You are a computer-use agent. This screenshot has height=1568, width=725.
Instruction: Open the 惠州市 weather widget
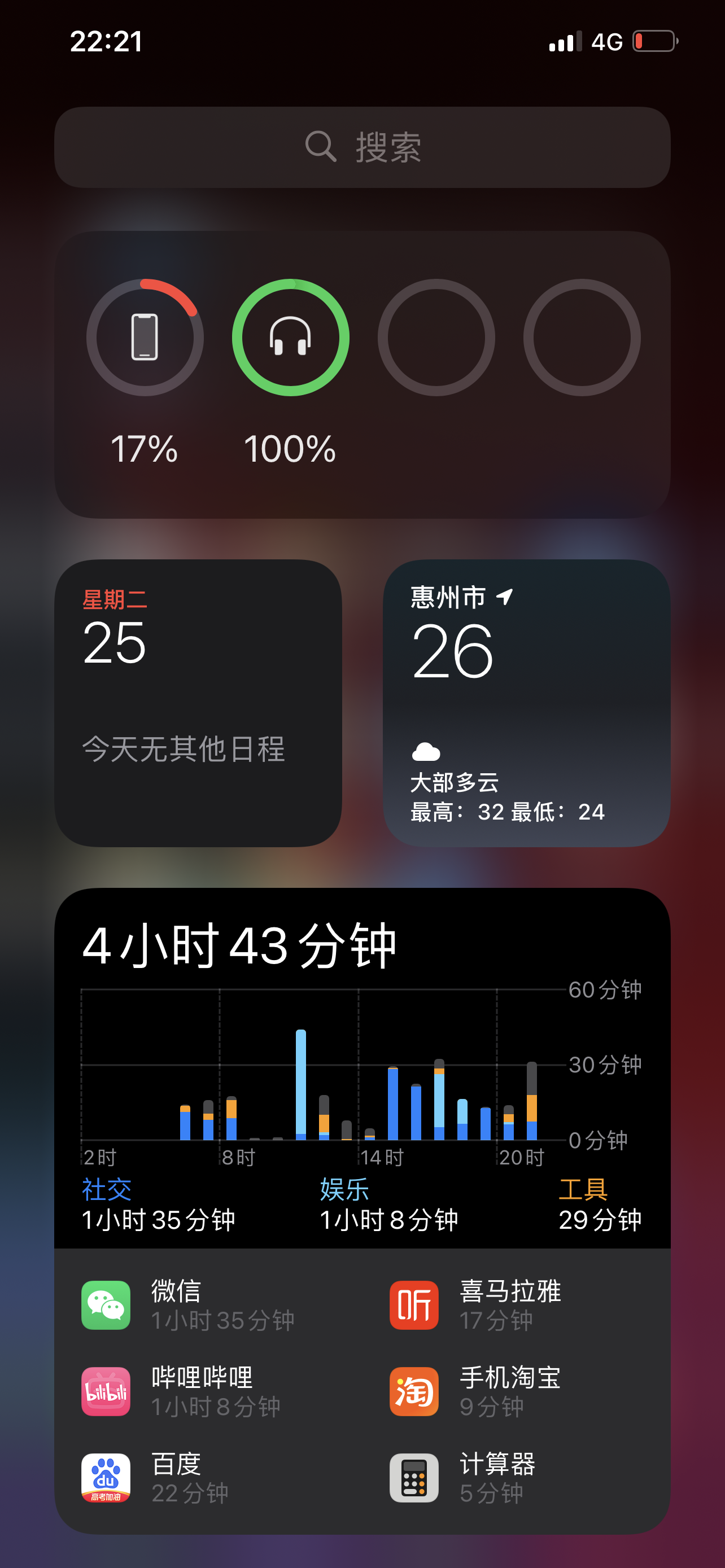point(527,703)
